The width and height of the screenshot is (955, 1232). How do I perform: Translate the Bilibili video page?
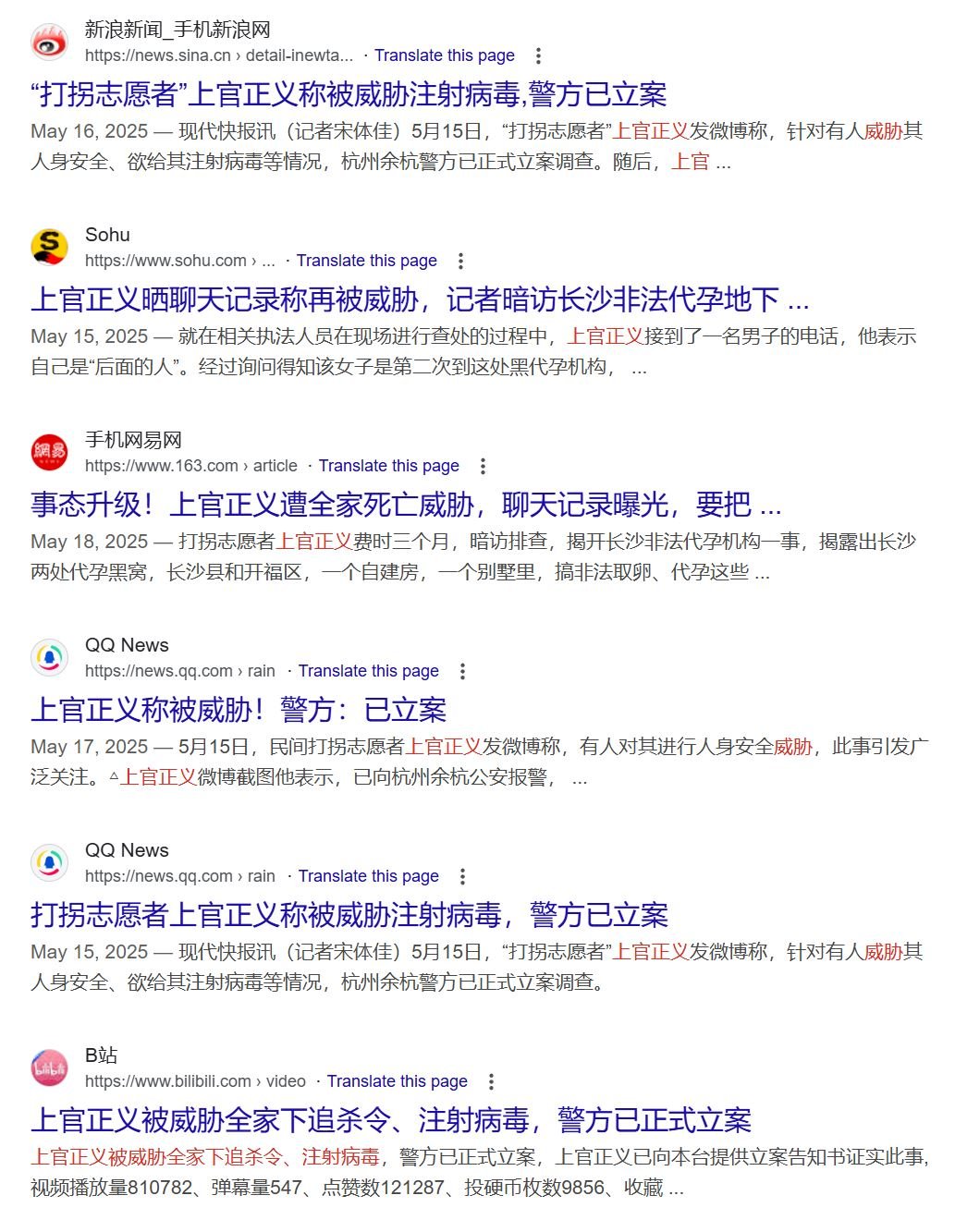397,1081
